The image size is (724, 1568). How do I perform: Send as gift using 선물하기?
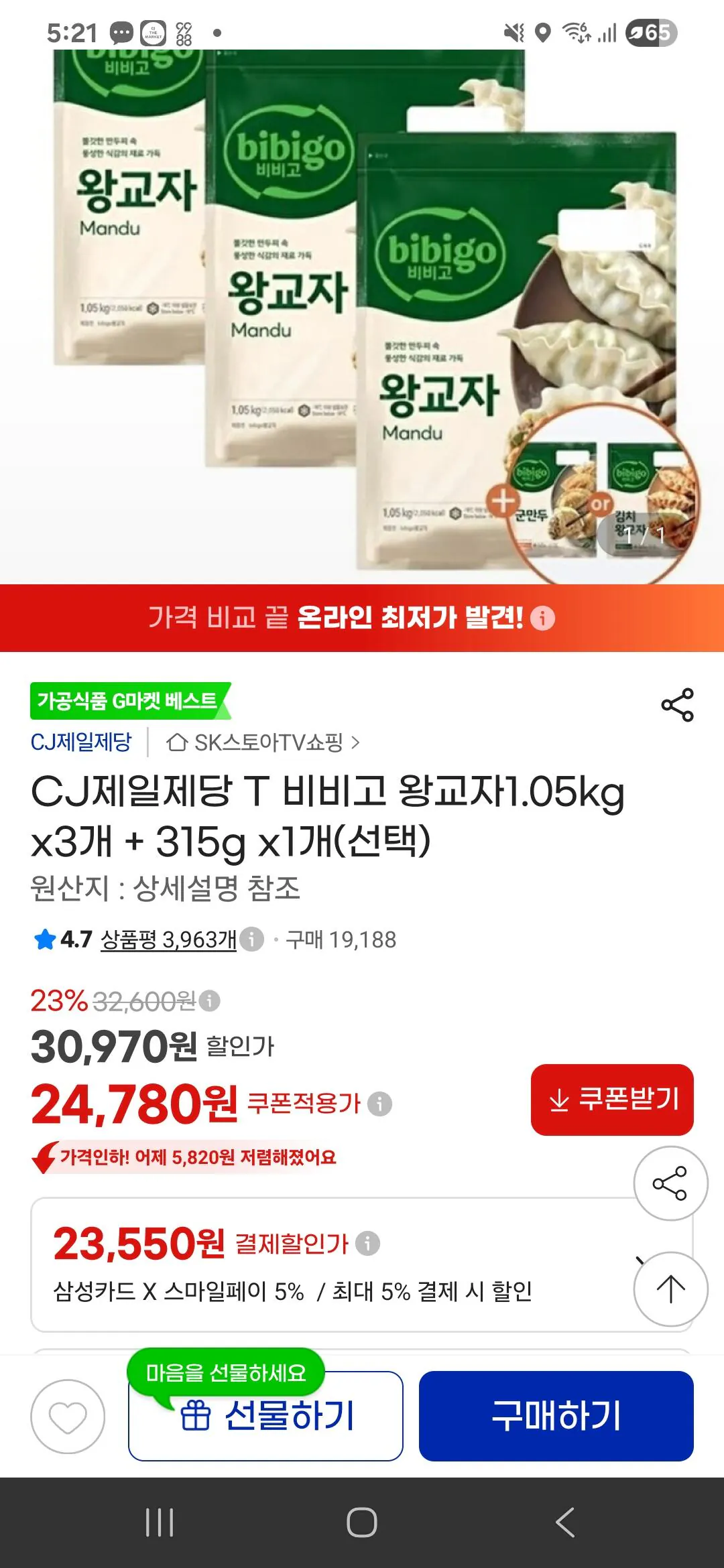[x=265, y=1416]
